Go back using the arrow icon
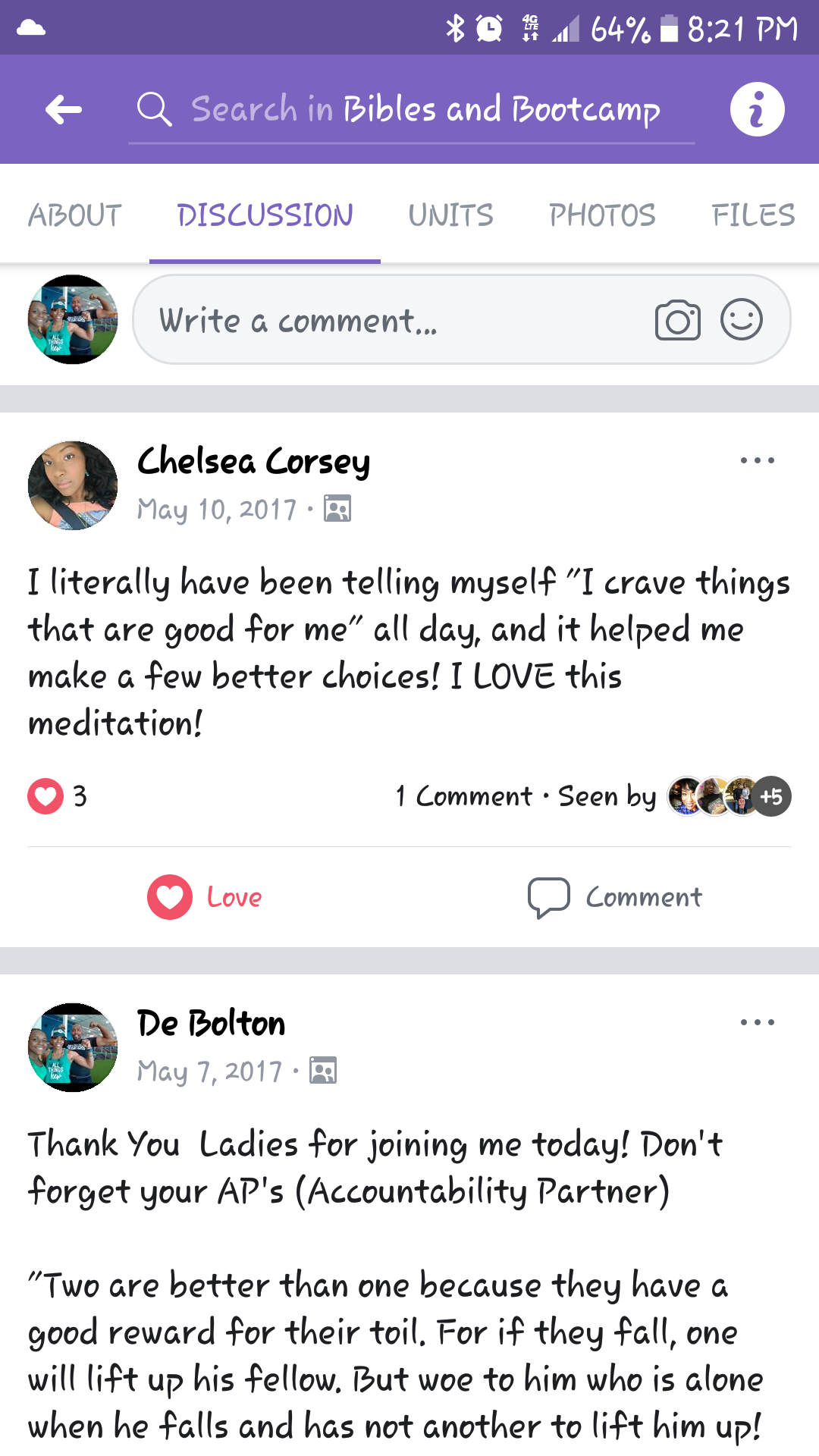 (x=64, y=110)
